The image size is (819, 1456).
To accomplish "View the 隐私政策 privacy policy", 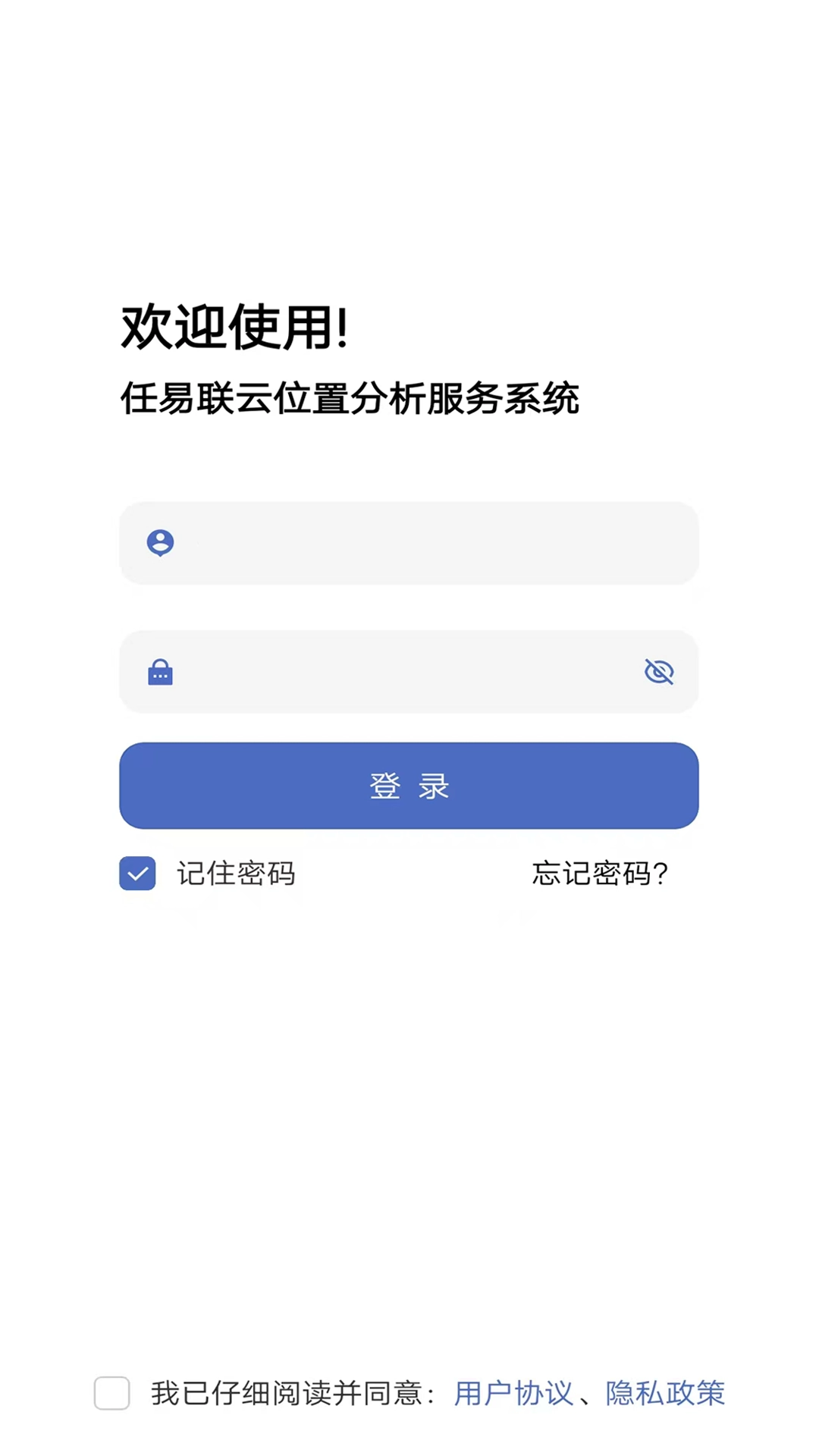I will [x=664, y=1394].
